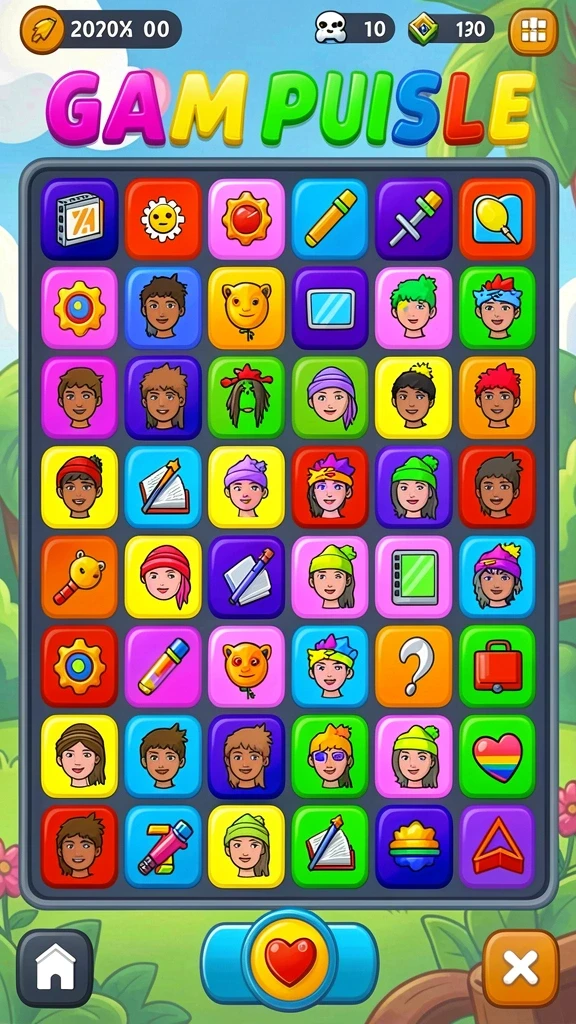The width and height of the screenshot is (576, 1024).
Task: Select the rainbow layered crown tile
Action: coord(414,846)
